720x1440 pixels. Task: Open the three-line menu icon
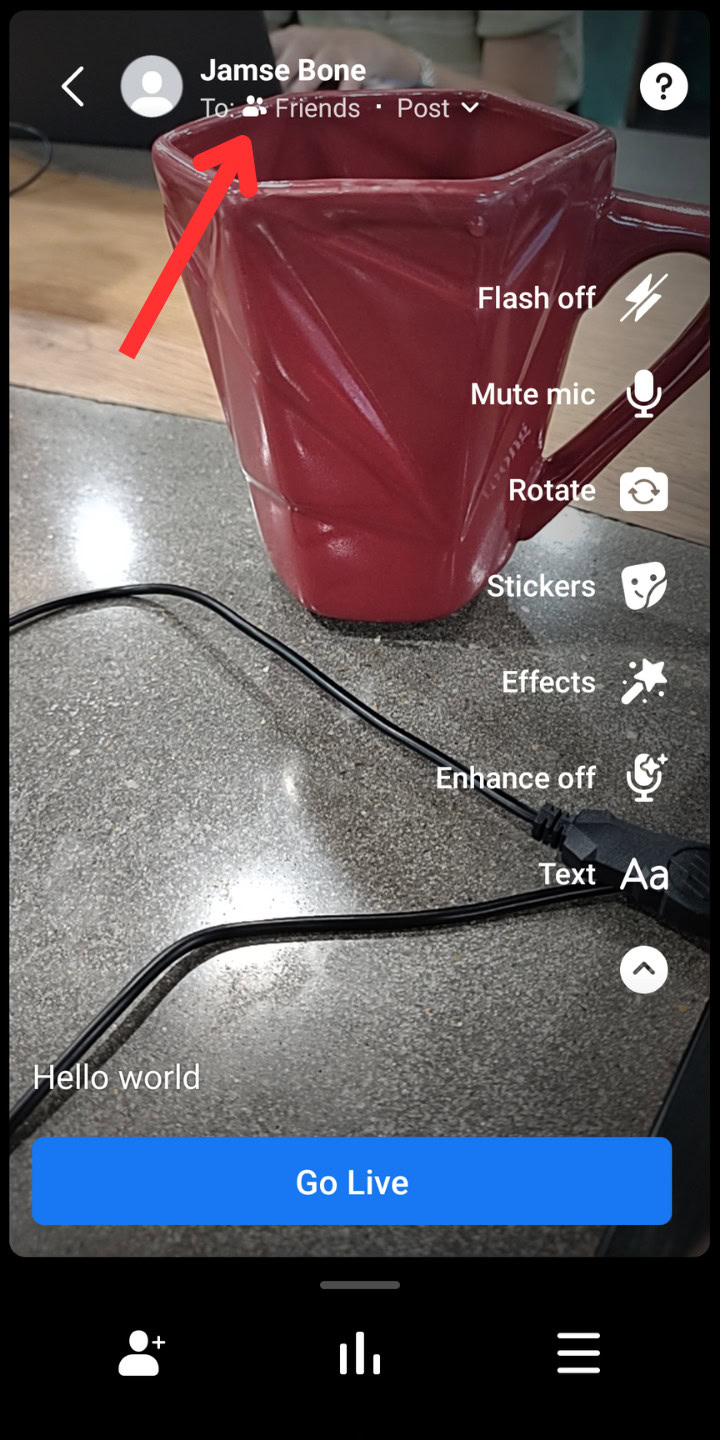[x=578, y=1354]
